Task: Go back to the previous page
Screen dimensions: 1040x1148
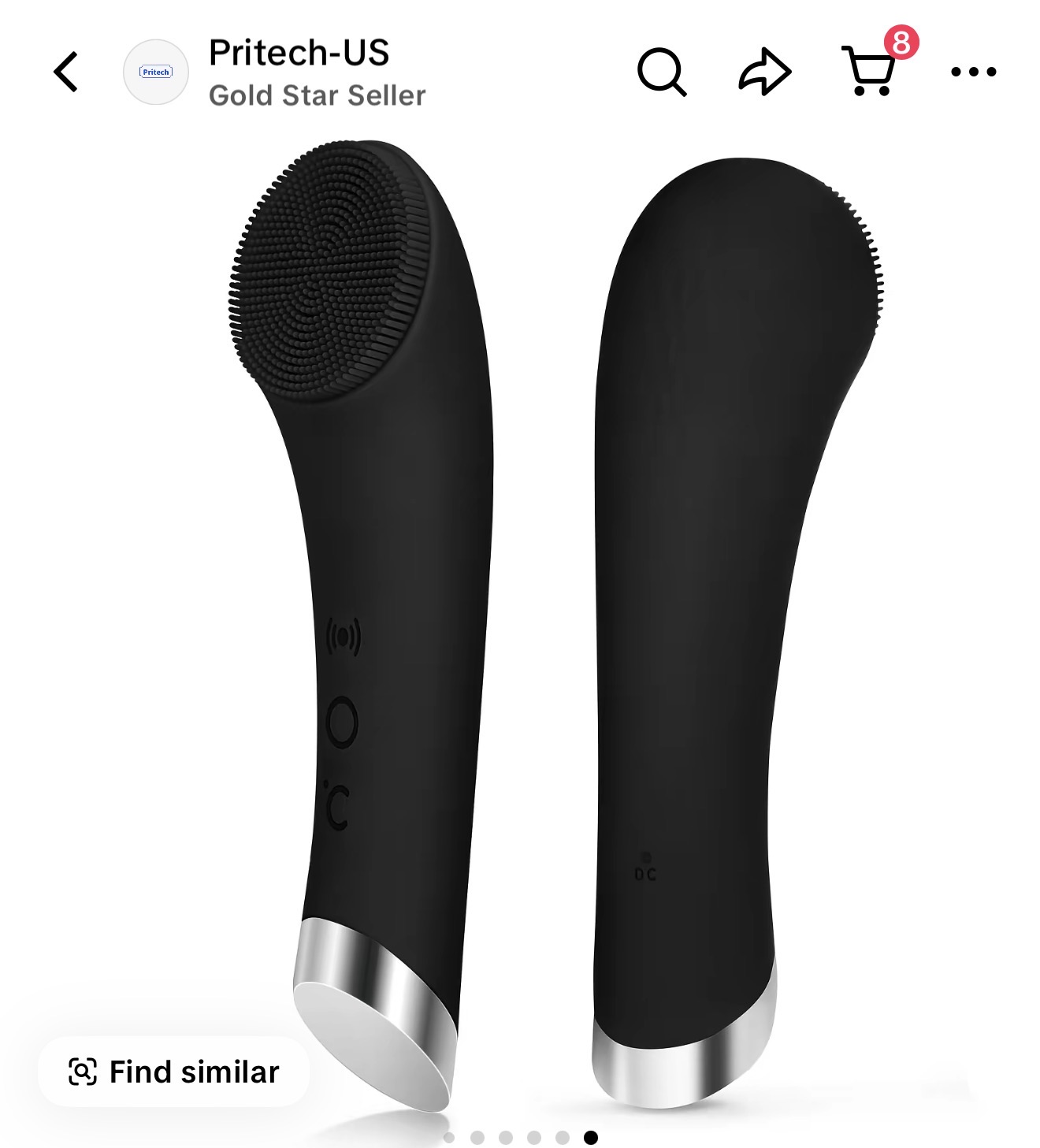Action: pos(66,72)
